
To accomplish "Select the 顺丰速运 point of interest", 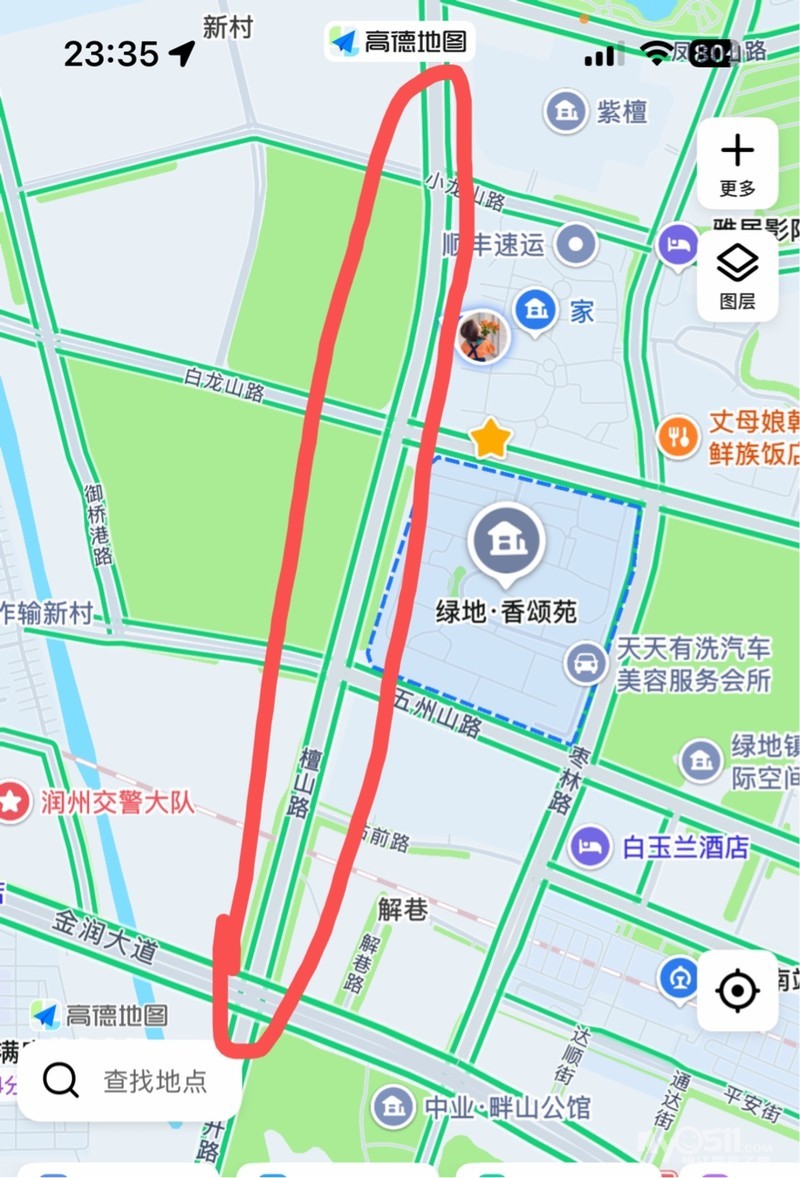I will [x=576, y=243].
